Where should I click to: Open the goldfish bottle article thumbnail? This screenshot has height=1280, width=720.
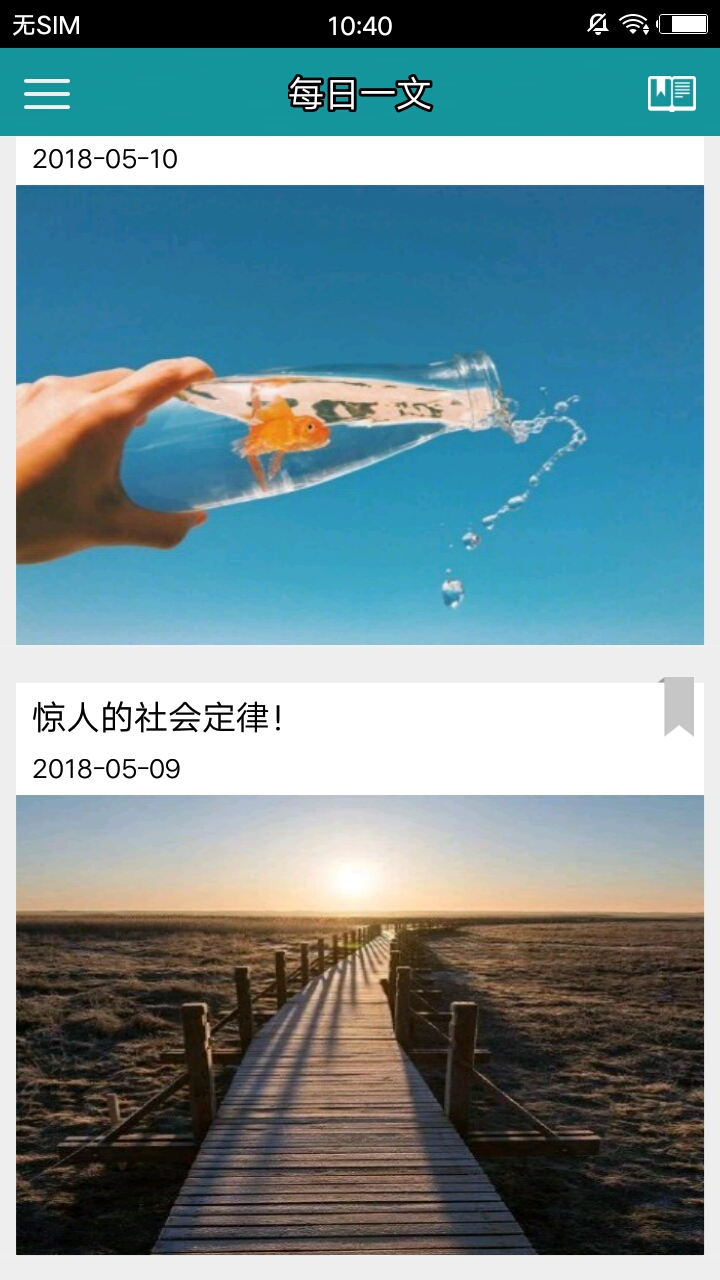360,414
